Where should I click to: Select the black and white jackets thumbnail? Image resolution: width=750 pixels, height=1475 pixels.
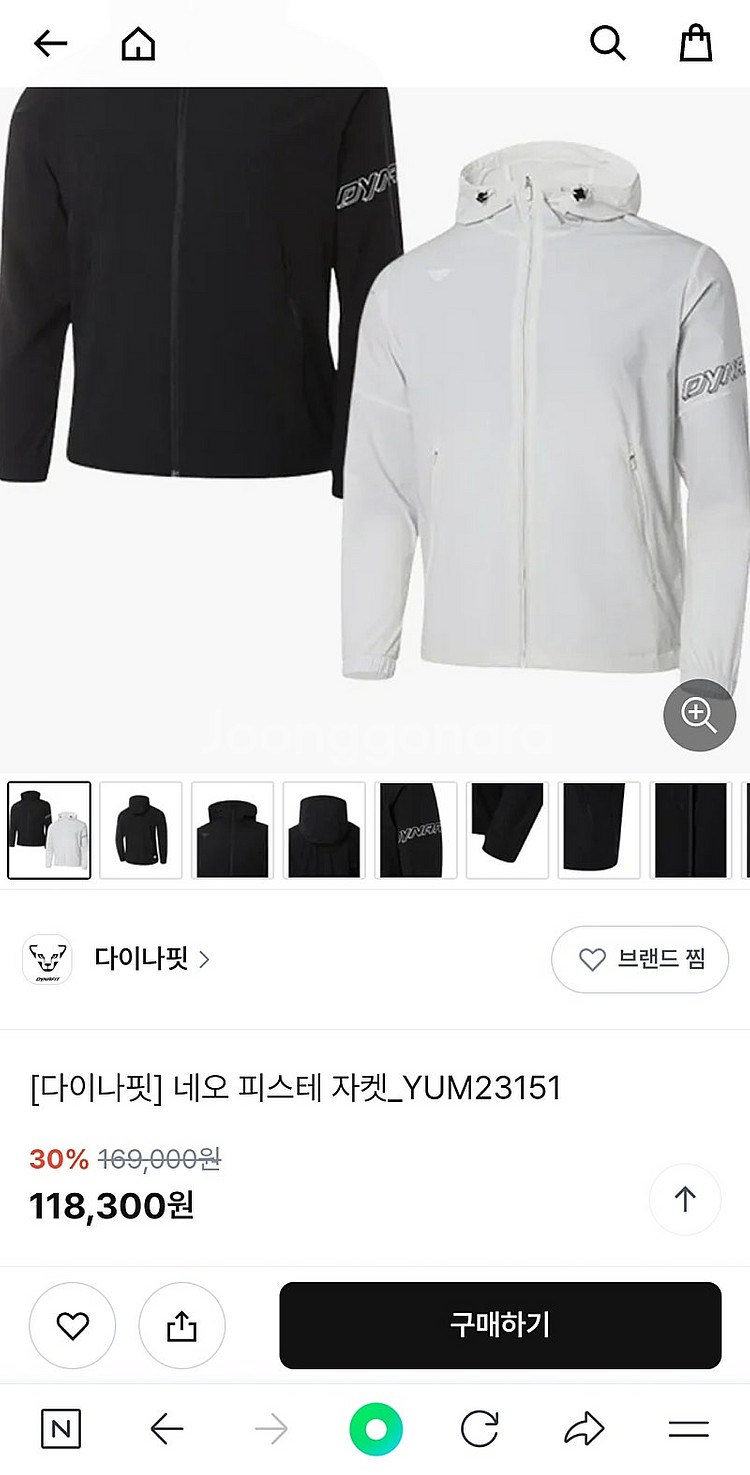[49, 830]
